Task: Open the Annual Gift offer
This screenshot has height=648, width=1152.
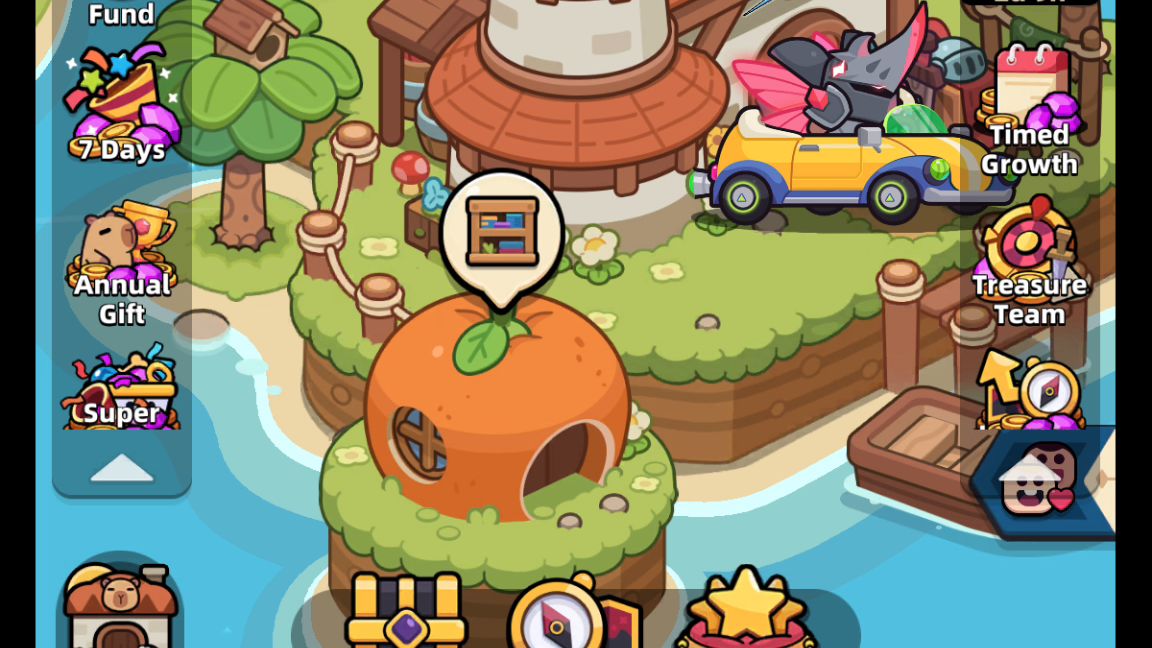Action: pos(121,262)
